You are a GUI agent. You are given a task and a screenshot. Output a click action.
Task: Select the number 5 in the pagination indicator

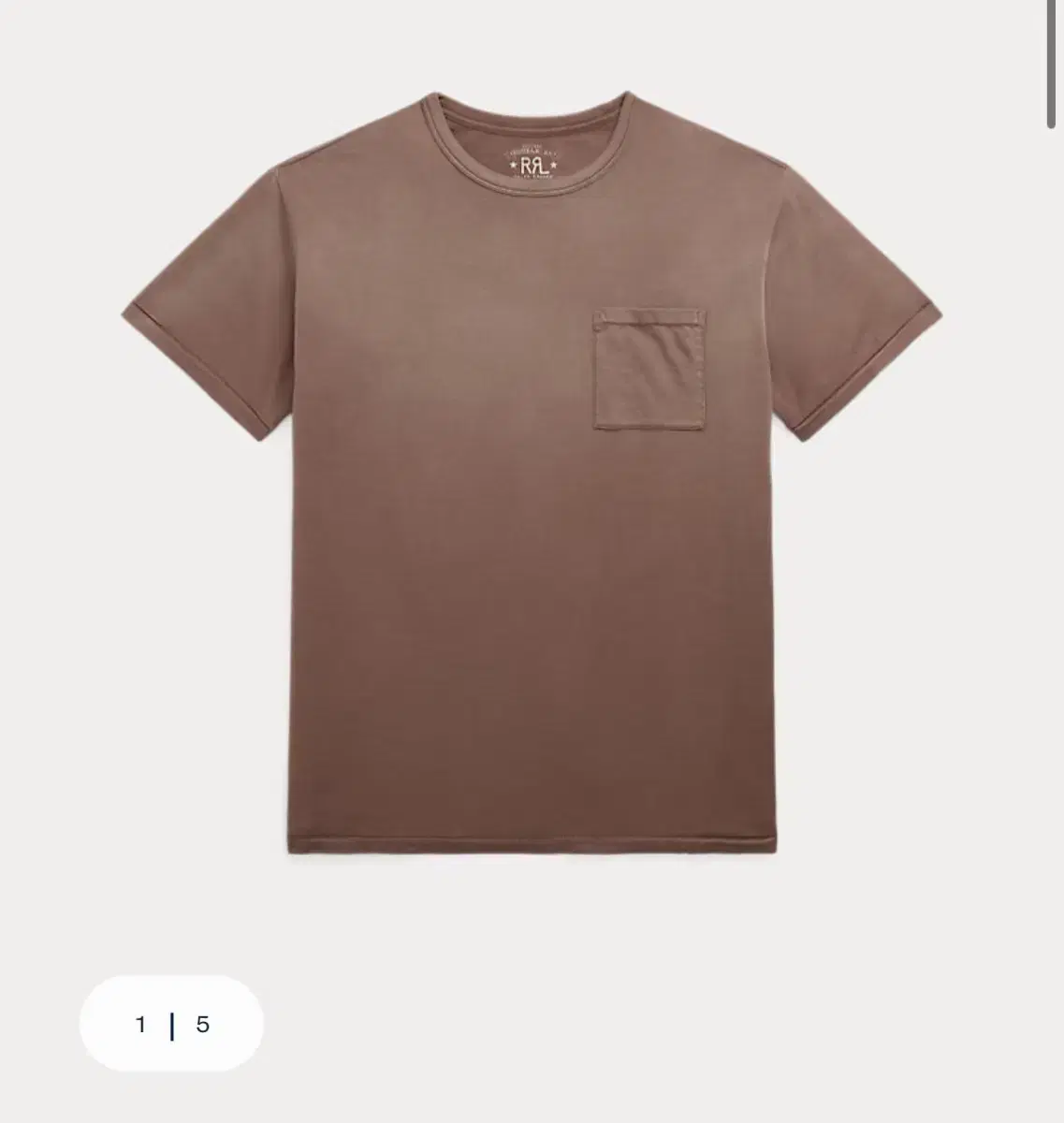204,1023
